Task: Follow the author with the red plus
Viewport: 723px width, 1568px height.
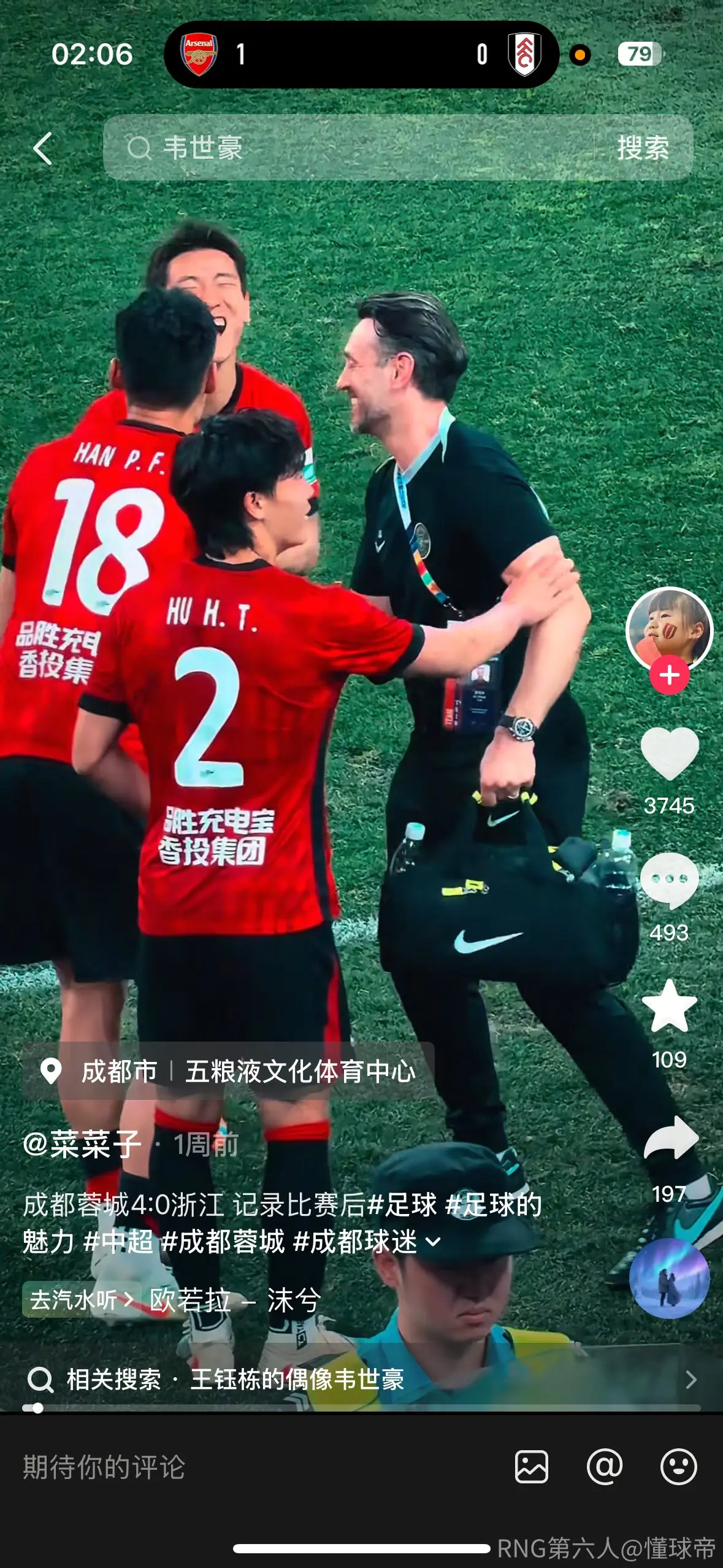Action: (669, 675)
